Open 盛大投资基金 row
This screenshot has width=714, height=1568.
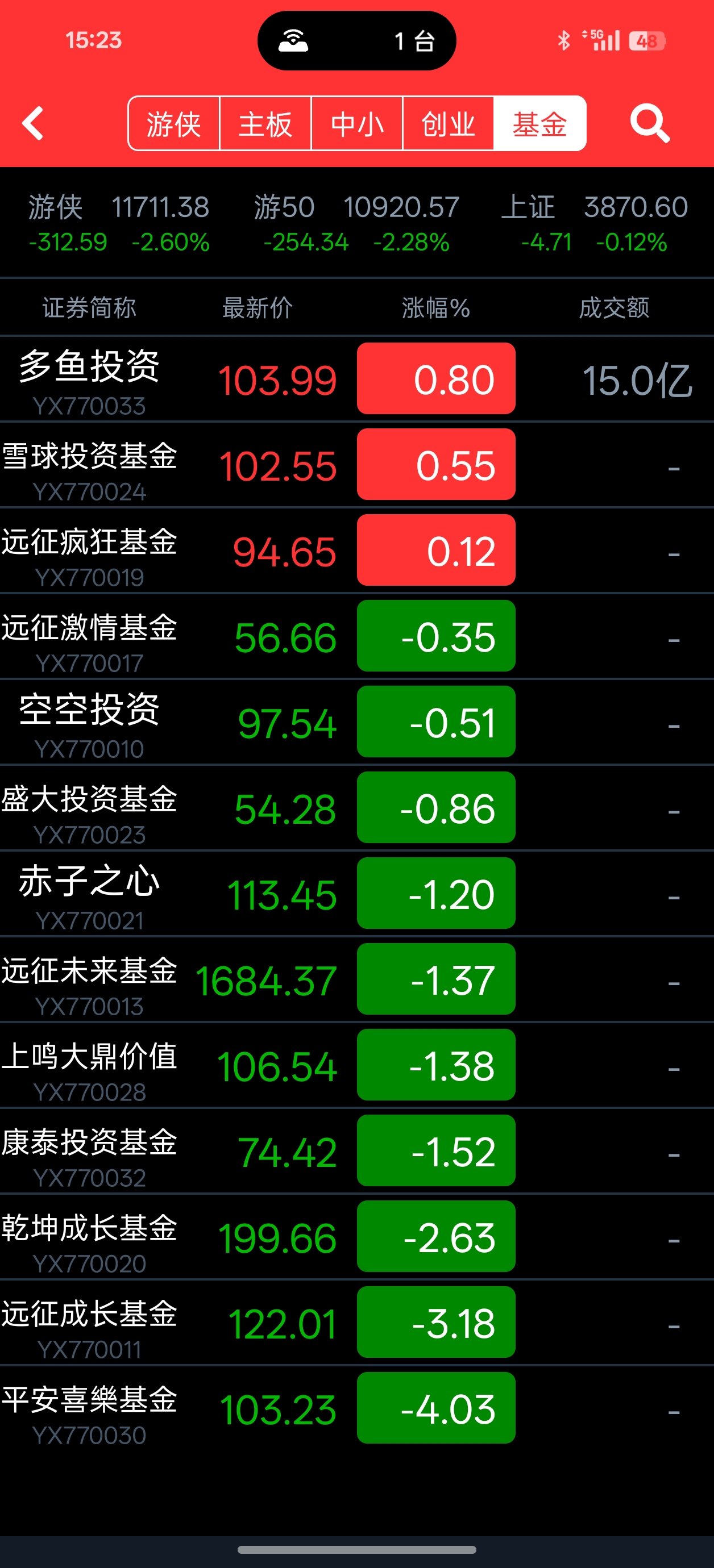[357, 808]
